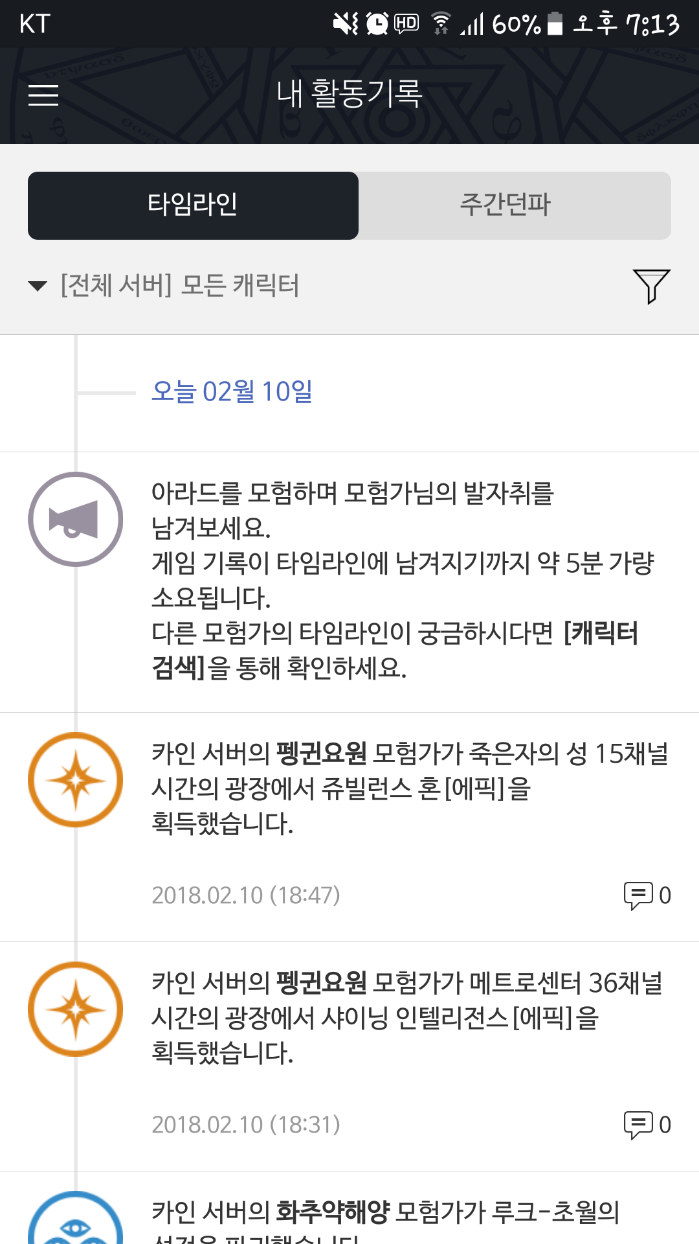699x1244 pixels.
Task: Select the 타임라인 tab
Action: [193, 206]
